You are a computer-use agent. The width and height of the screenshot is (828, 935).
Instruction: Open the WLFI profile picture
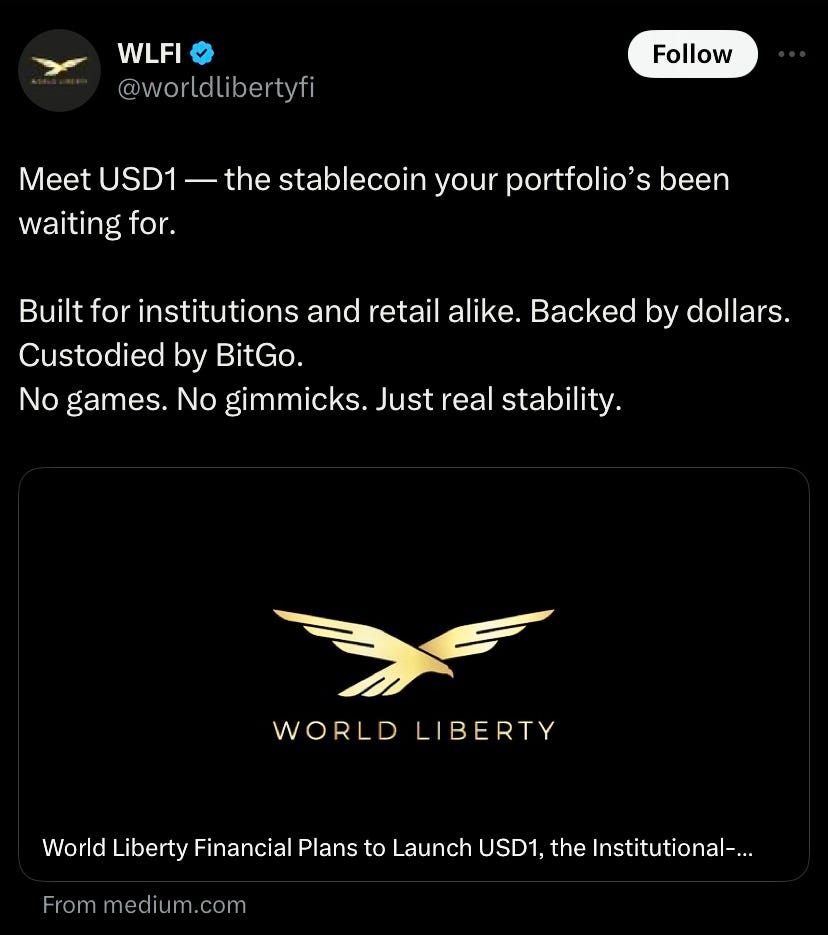tap(59, 70)
